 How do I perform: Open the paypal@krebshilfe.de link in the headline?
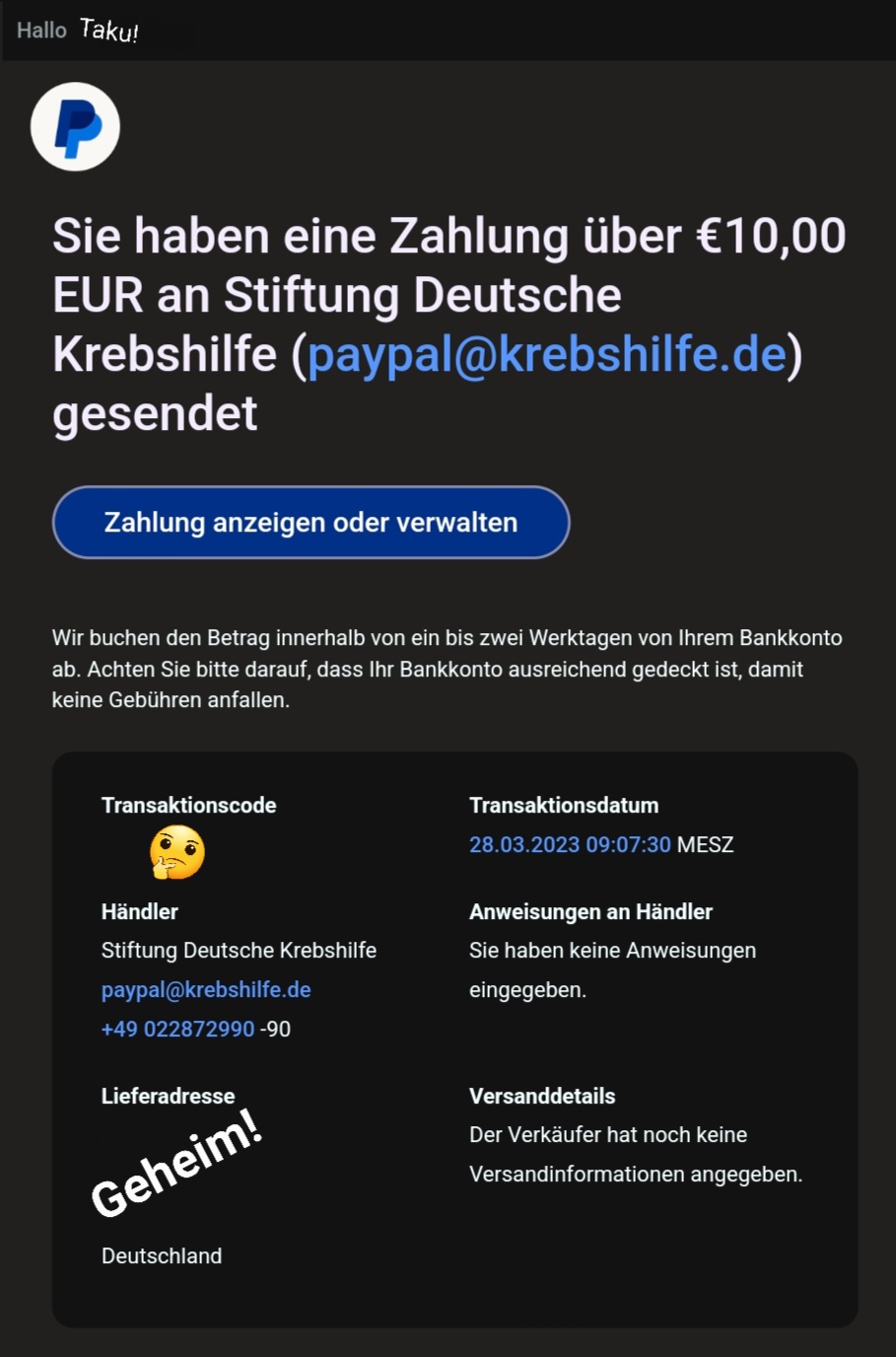pyautogui.click(x=547, y=355)
